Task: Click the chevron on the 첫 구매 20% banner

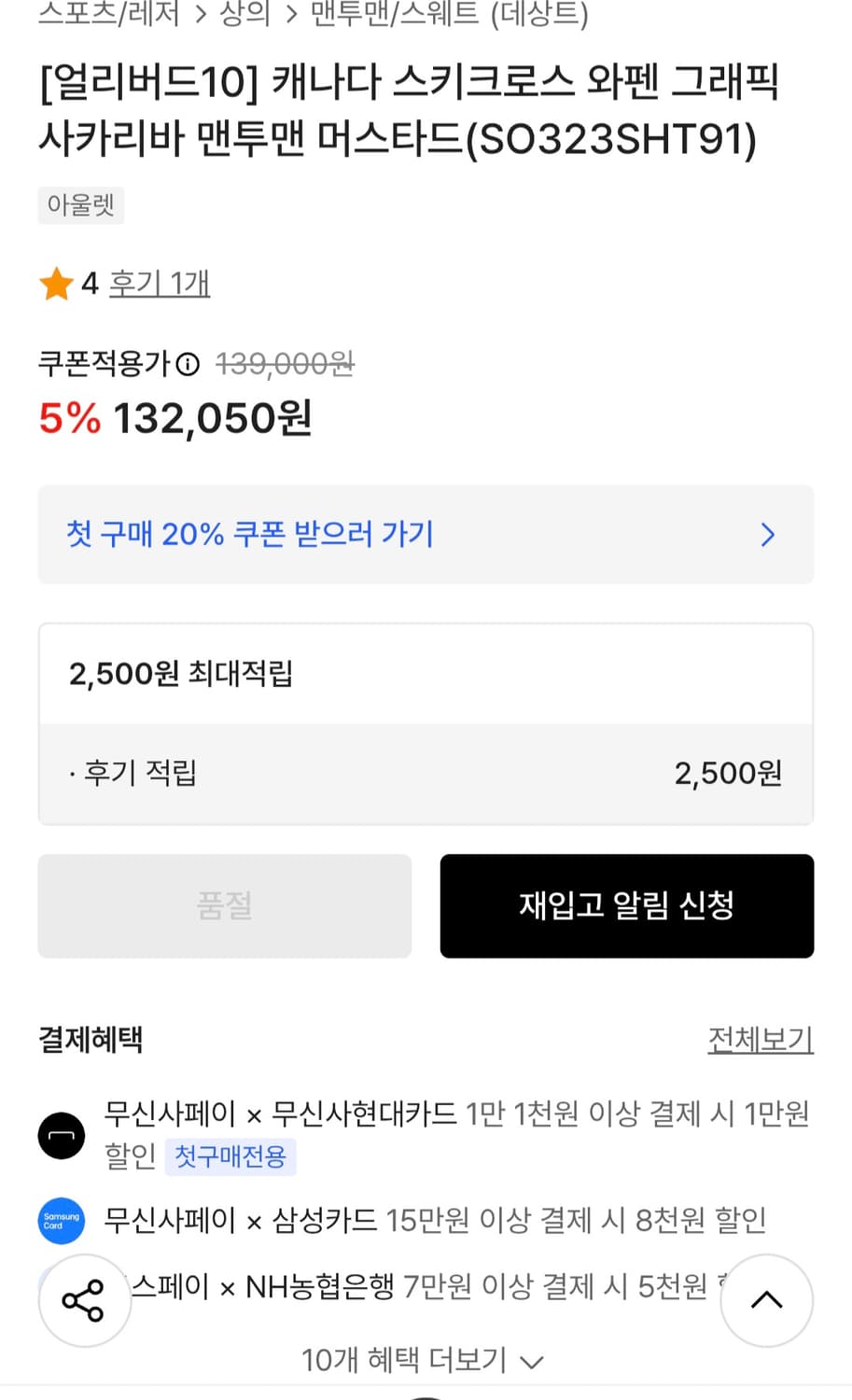Action: pyautogui.click(x=767, y=535)
